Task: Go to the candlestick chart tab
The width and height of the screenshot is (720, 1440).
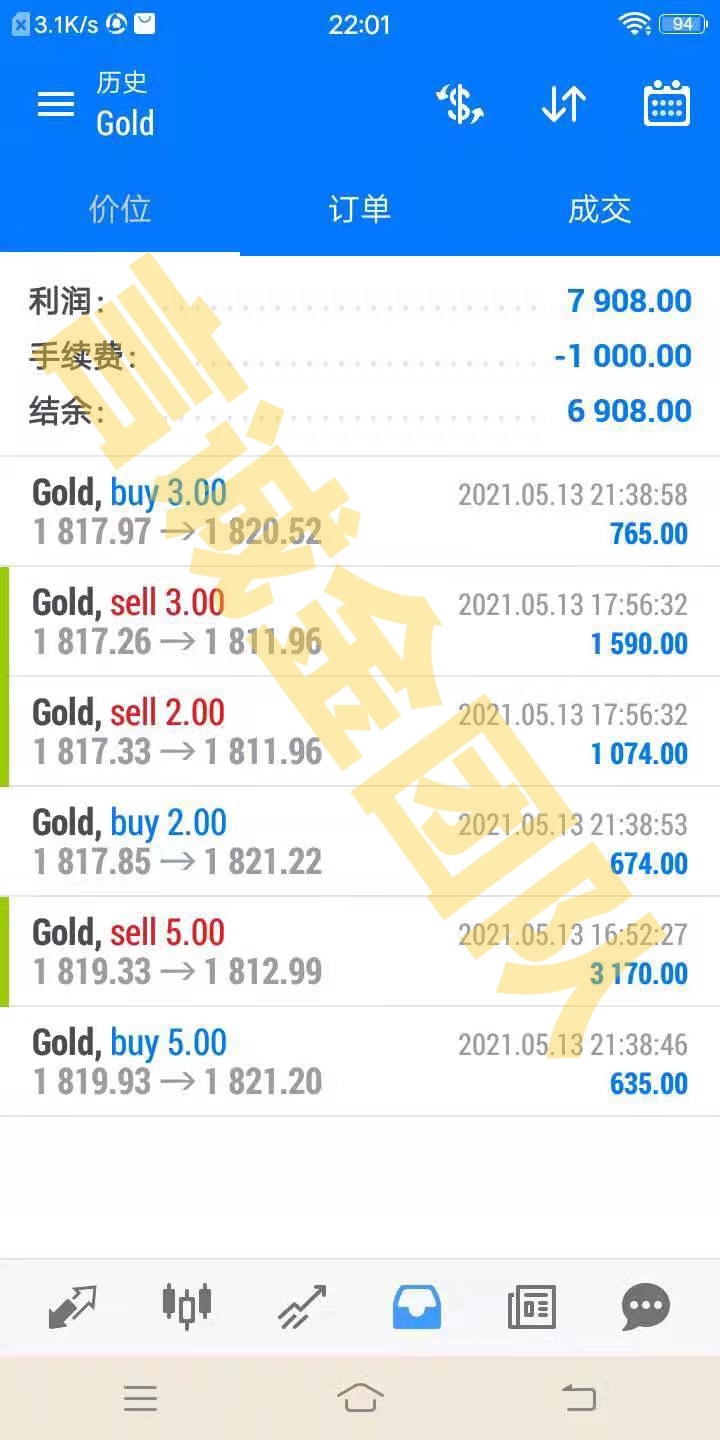Action: coord(187,1306)
